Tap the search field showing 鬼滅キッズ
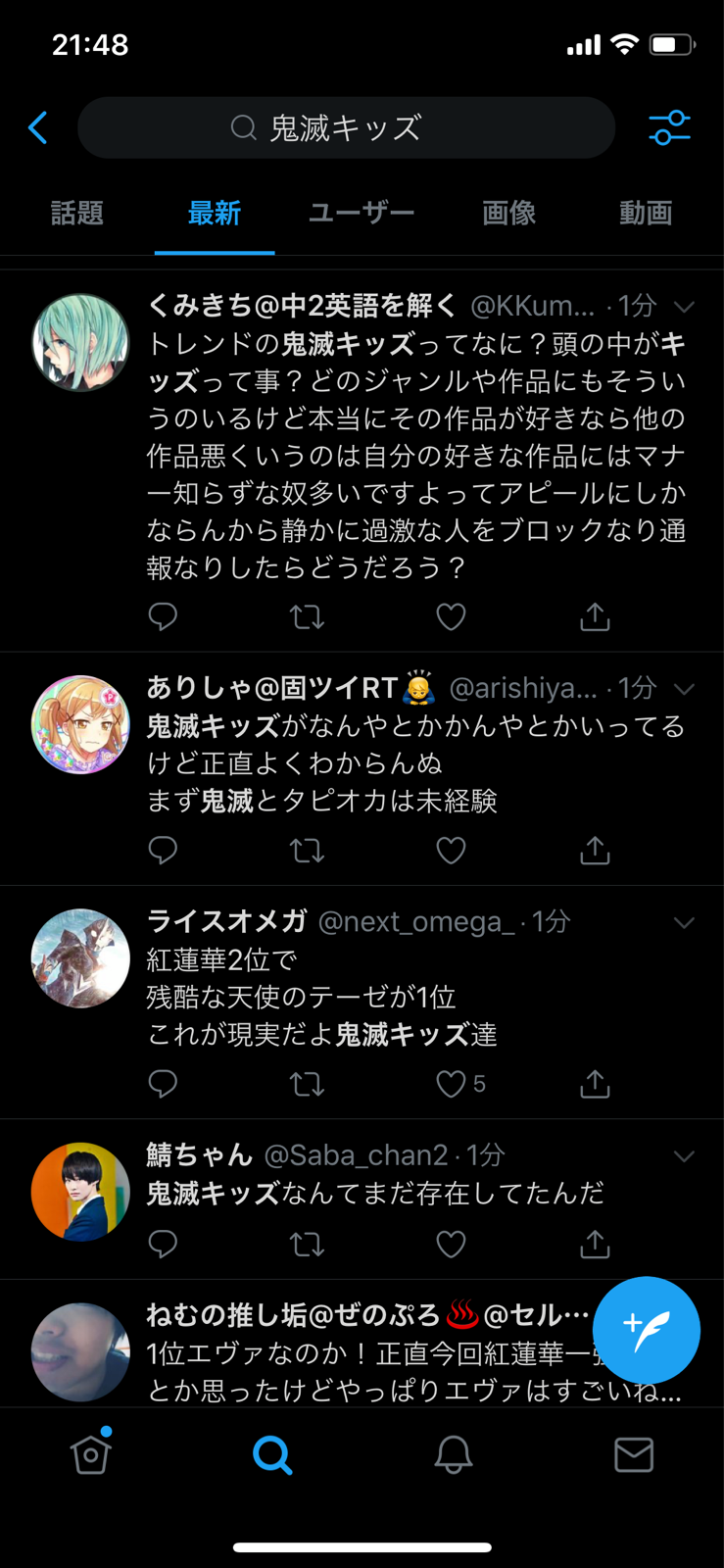The image size is (724, 1568). click(x=346, y=127)
